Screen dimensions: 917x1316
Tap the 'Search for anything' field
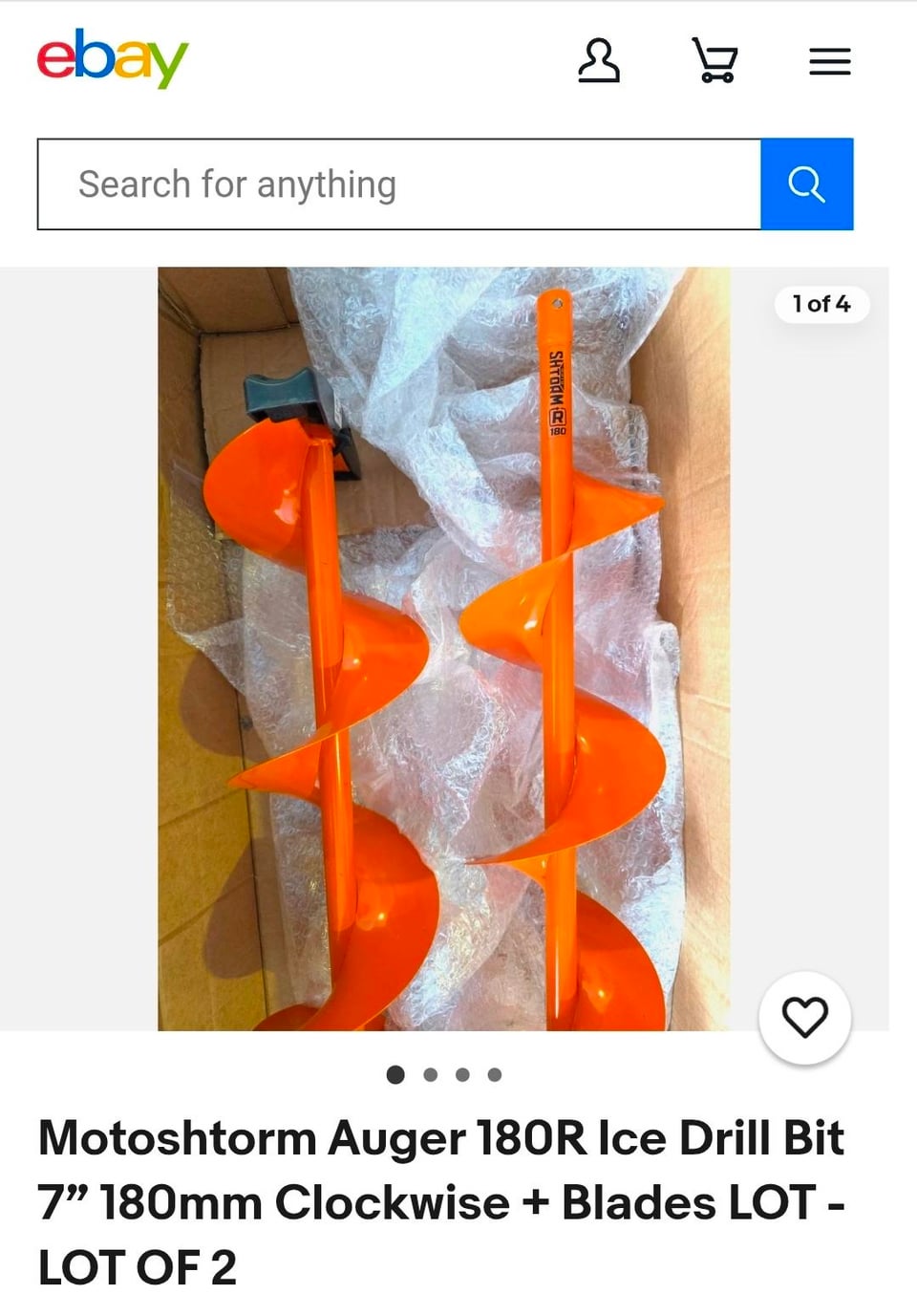(398, 184)
